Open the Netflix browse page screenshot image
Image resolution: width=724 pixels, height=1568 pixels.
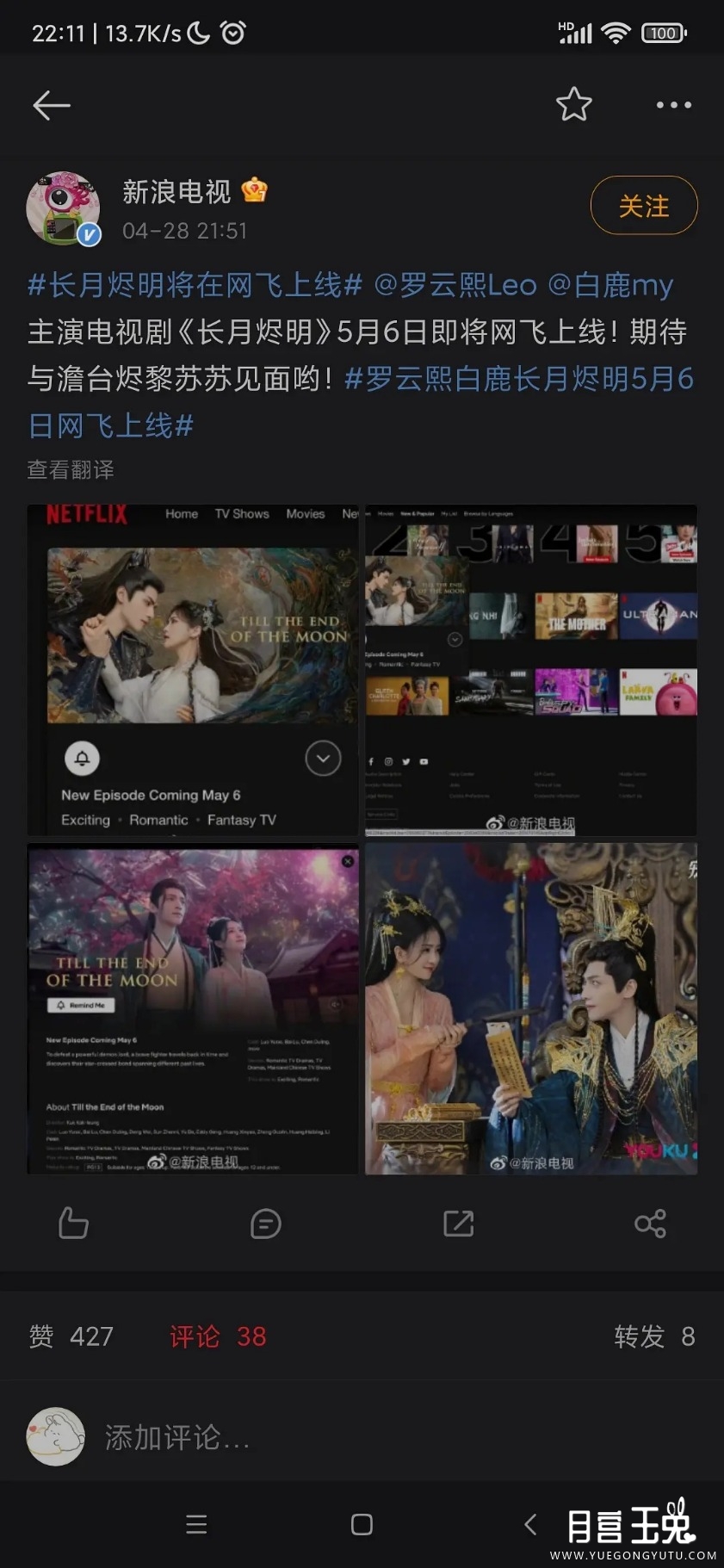pos(531,670)
